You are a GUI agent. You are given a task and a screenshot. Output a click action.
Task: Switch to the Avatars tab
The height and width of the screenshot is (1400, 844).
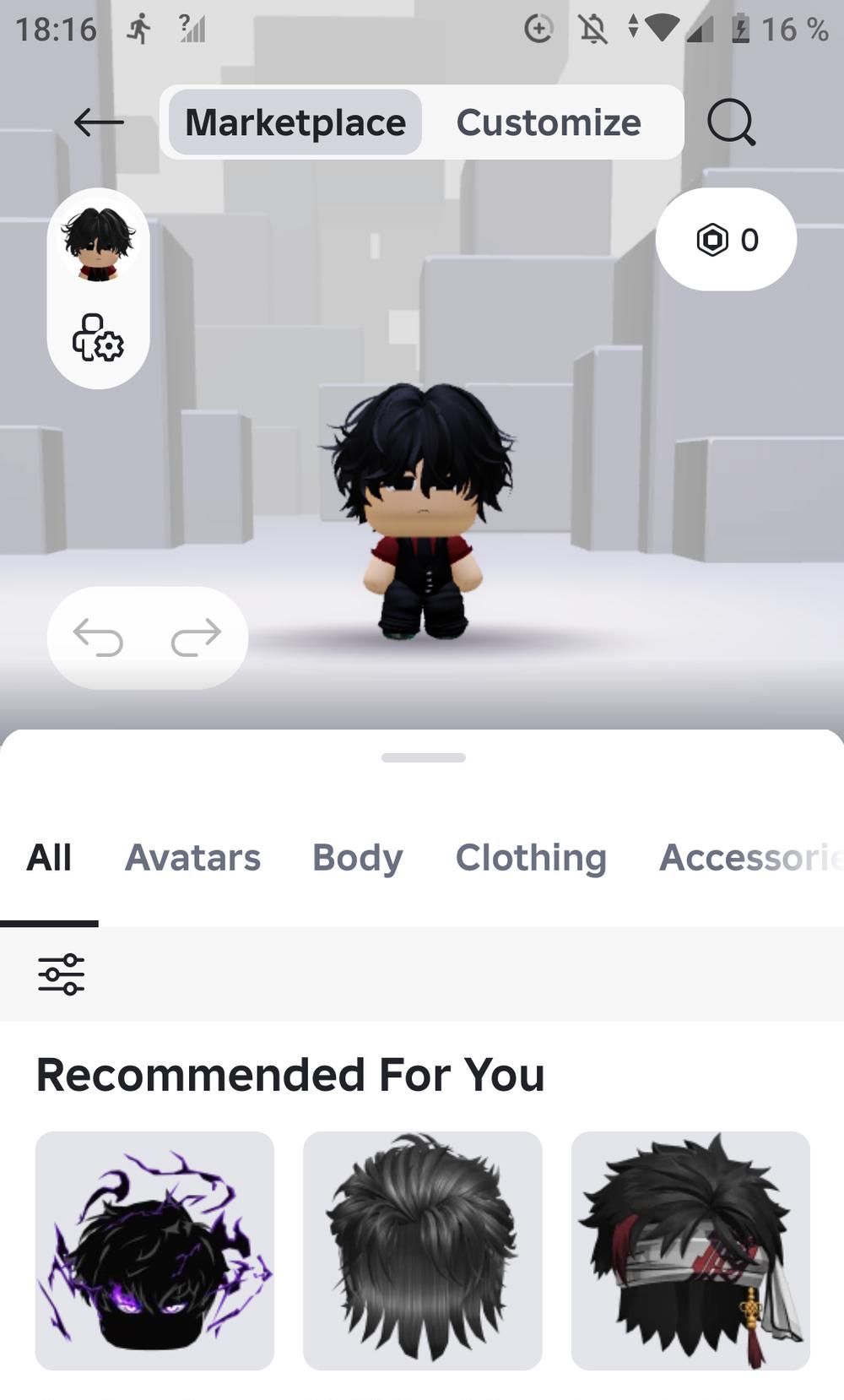click(x=192, y=858)
